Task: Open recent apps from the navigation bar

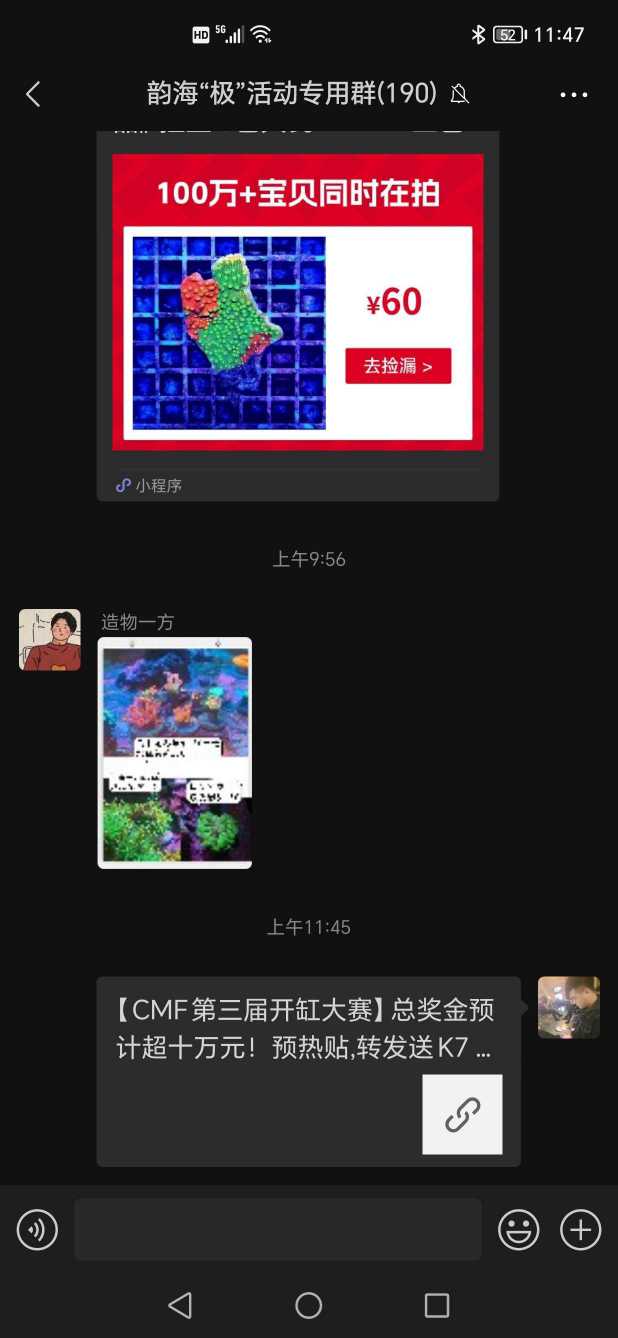Action: [436, 1305]
